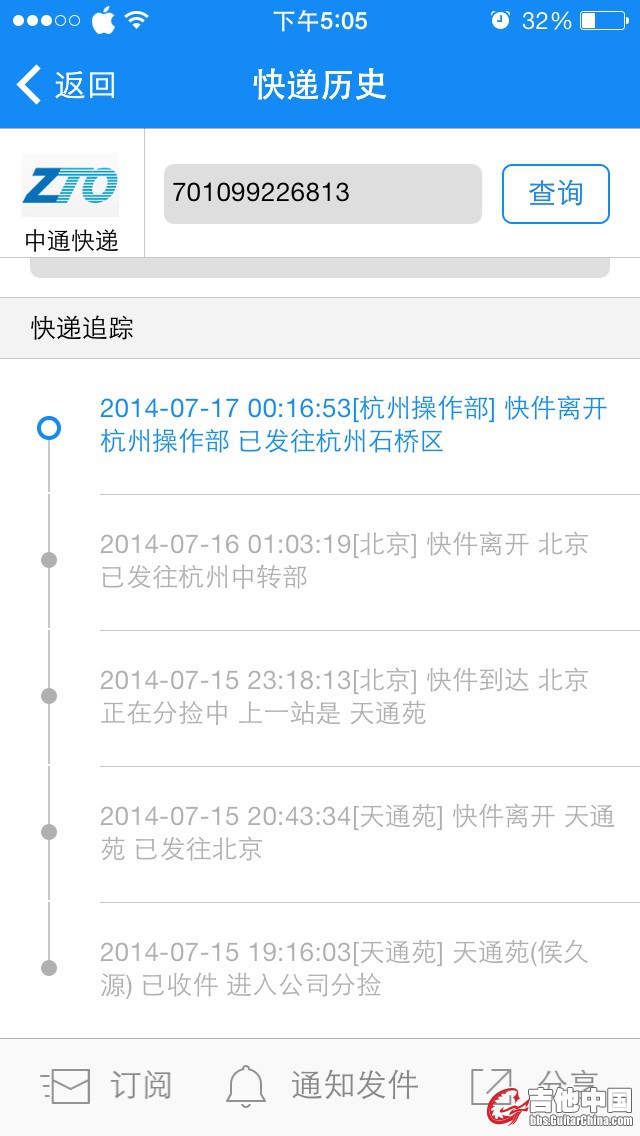Tap 通知发件 to notify the sender
Image resolution: width=640 pixels, height=1136 pixels.
[x=320, y=1085]
